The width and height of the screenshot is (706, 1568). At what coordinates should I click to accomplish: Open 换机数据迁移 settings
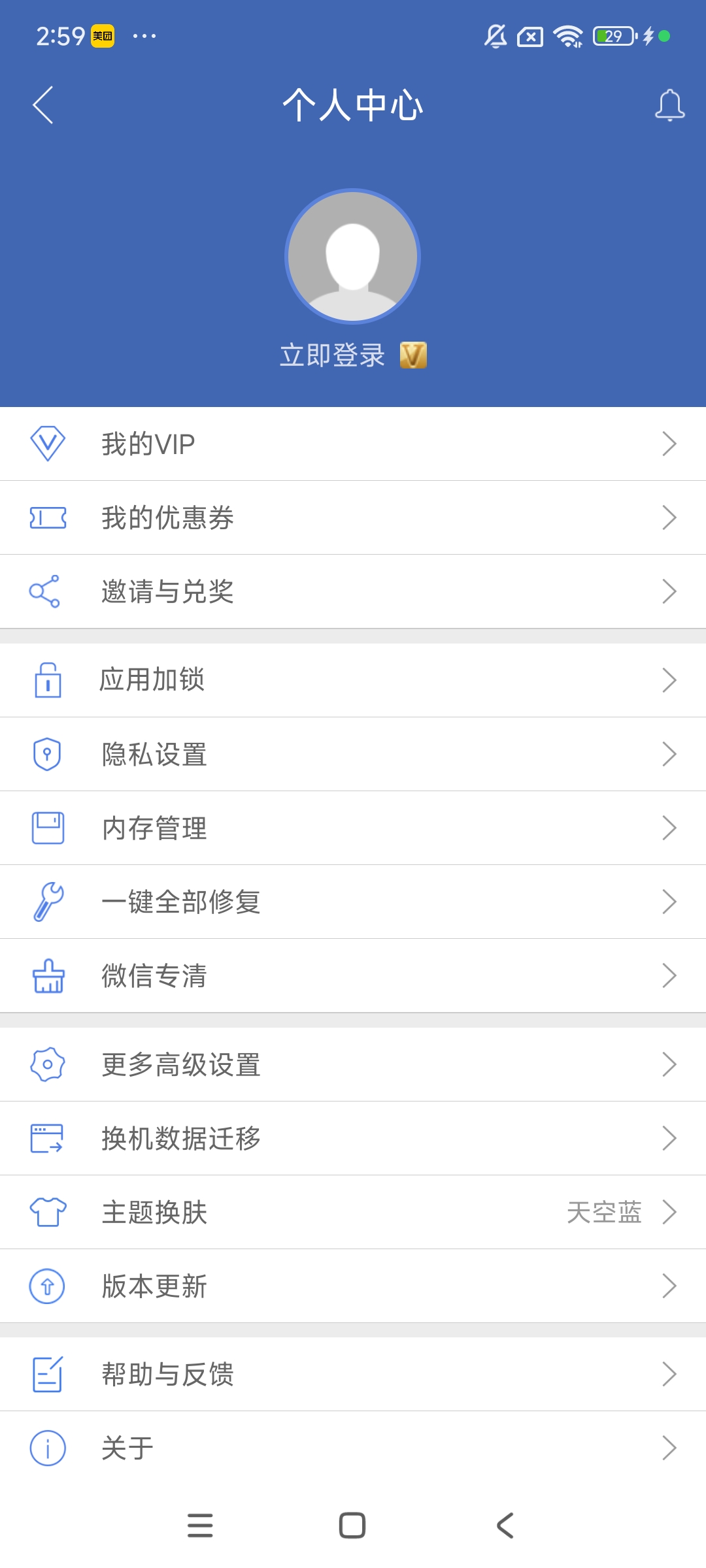[353, 1137]
